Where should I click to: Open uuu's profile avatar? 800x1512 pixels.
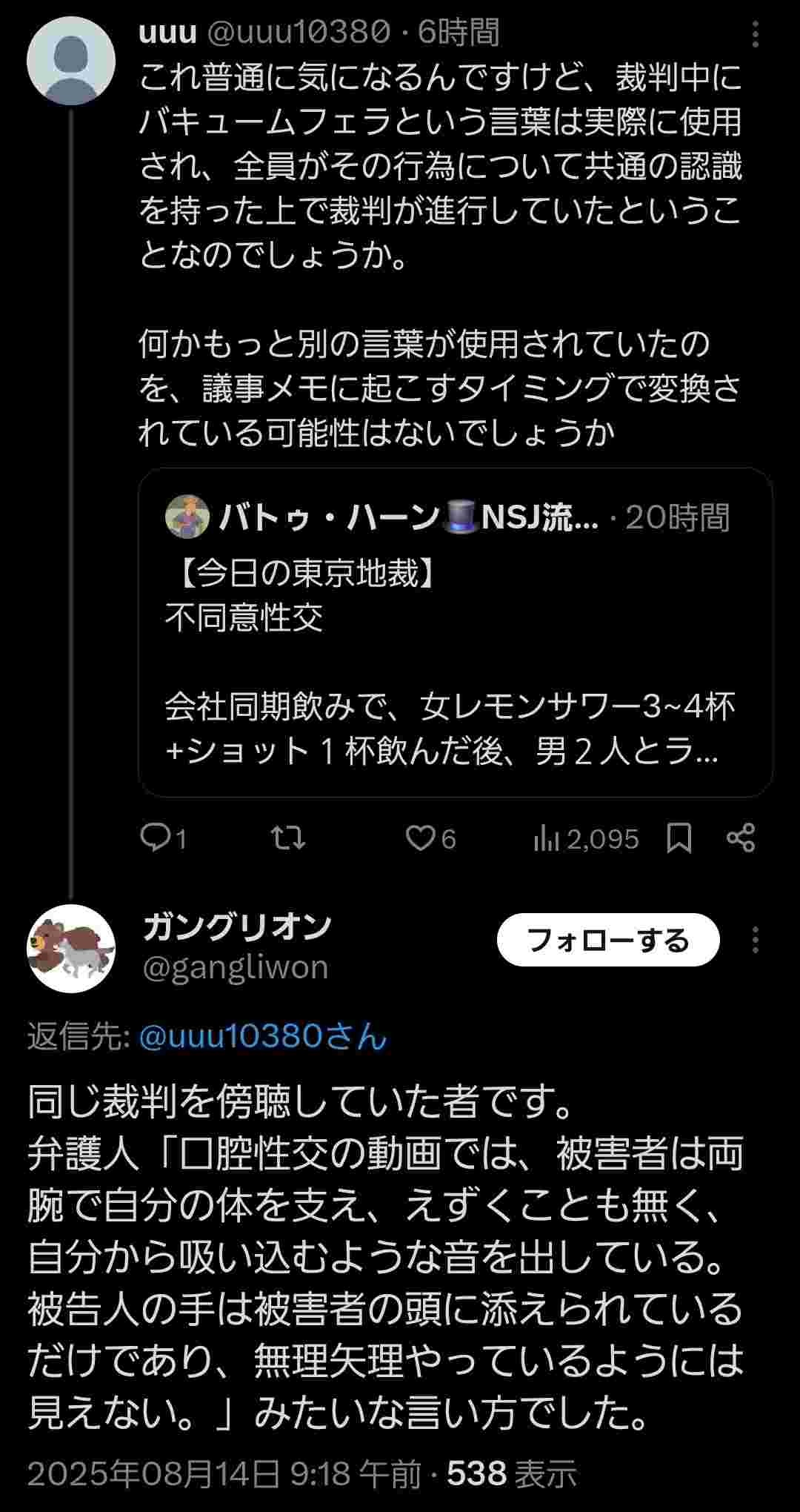pos(71,60)
